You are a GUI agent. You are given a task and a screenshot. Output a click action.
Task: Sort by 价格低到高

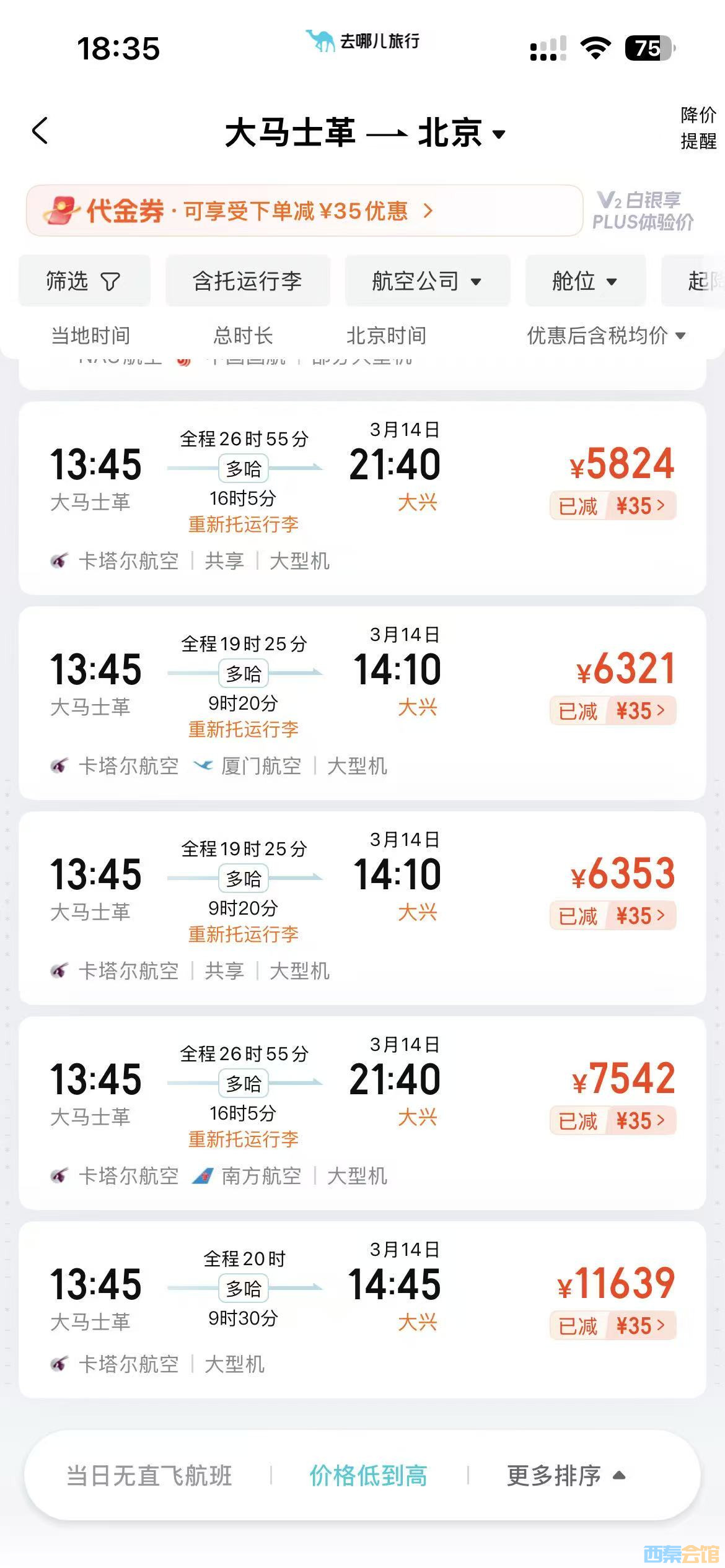[x=368, y=1476]
